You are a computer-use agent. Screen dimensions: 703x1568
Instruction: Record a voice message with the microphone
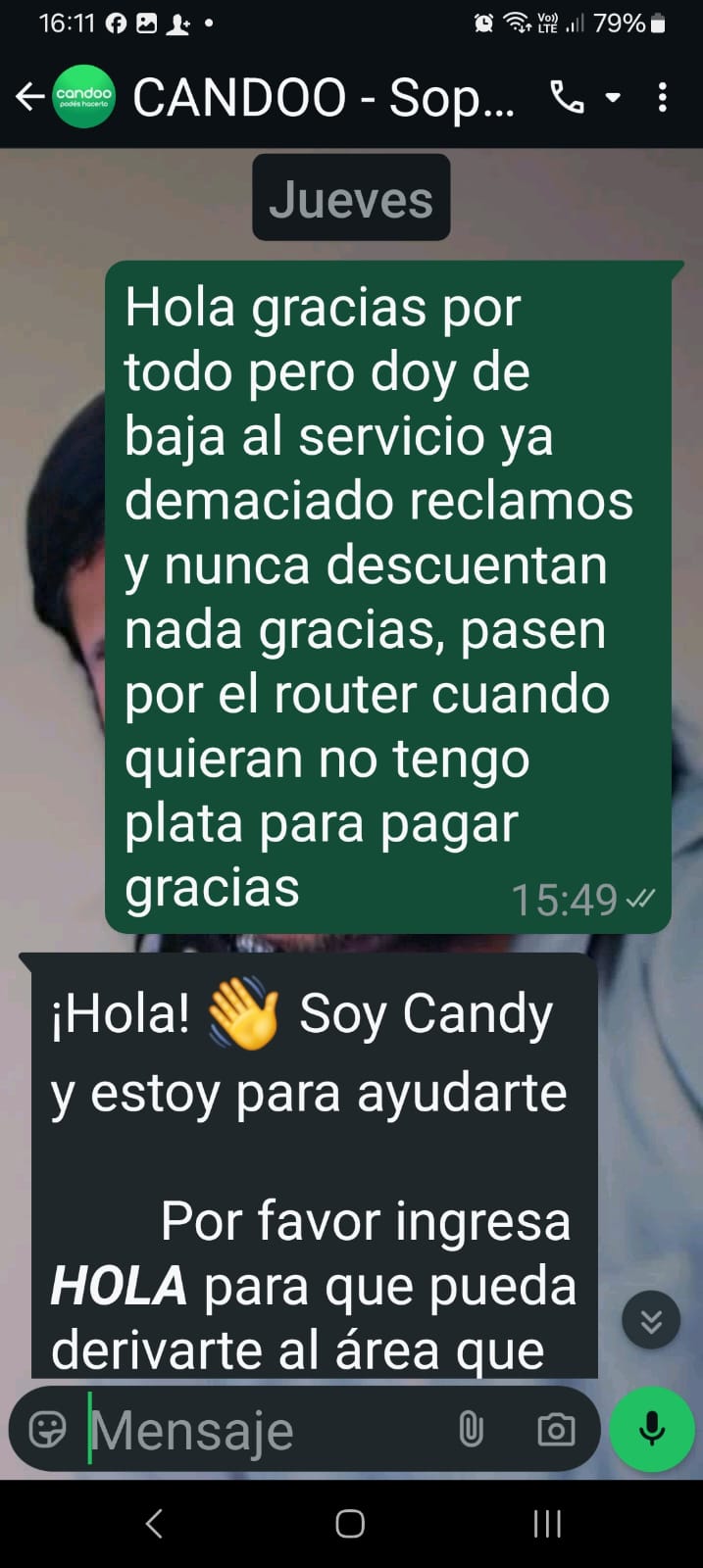tap(652, 1429)
